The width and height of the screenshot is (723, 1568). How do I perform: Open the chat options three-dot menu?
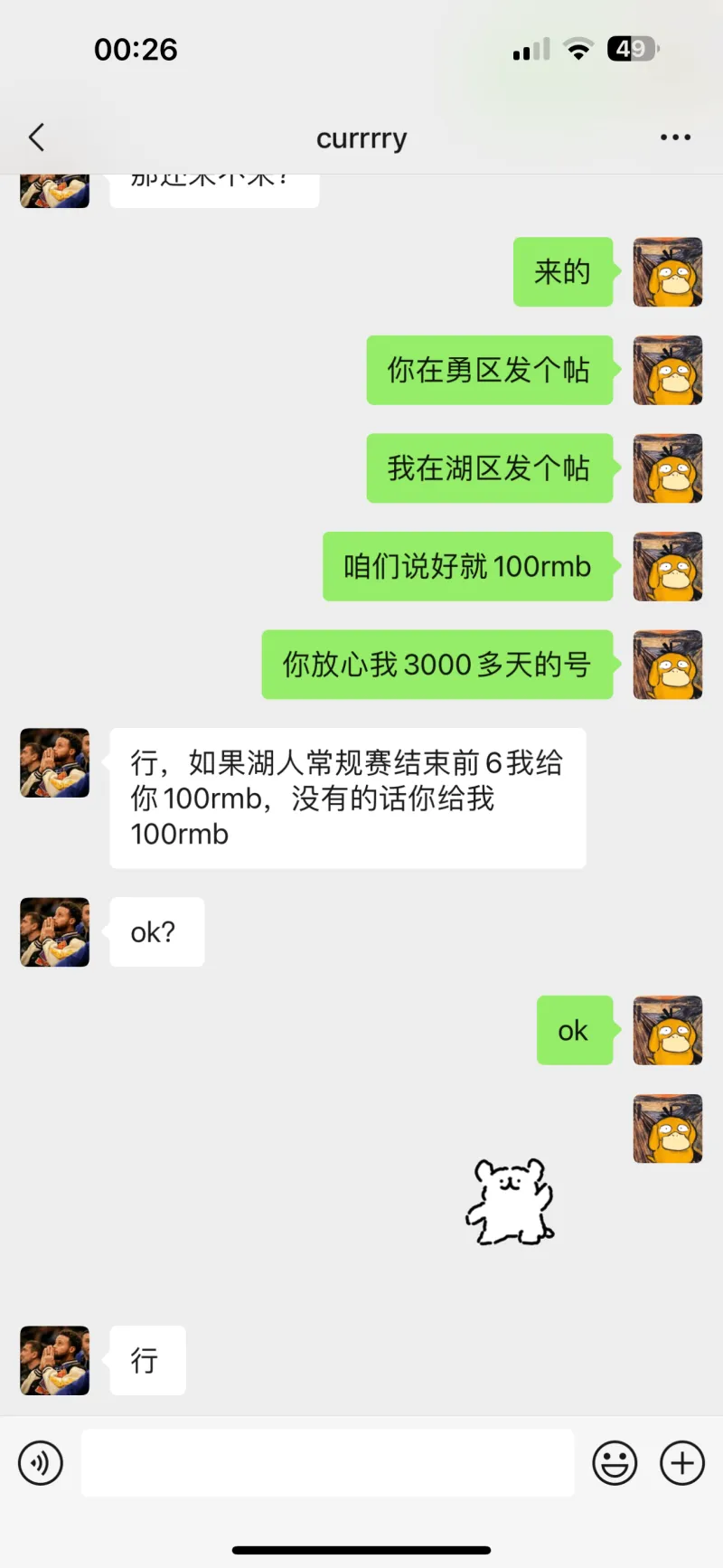tap(675, 137)
